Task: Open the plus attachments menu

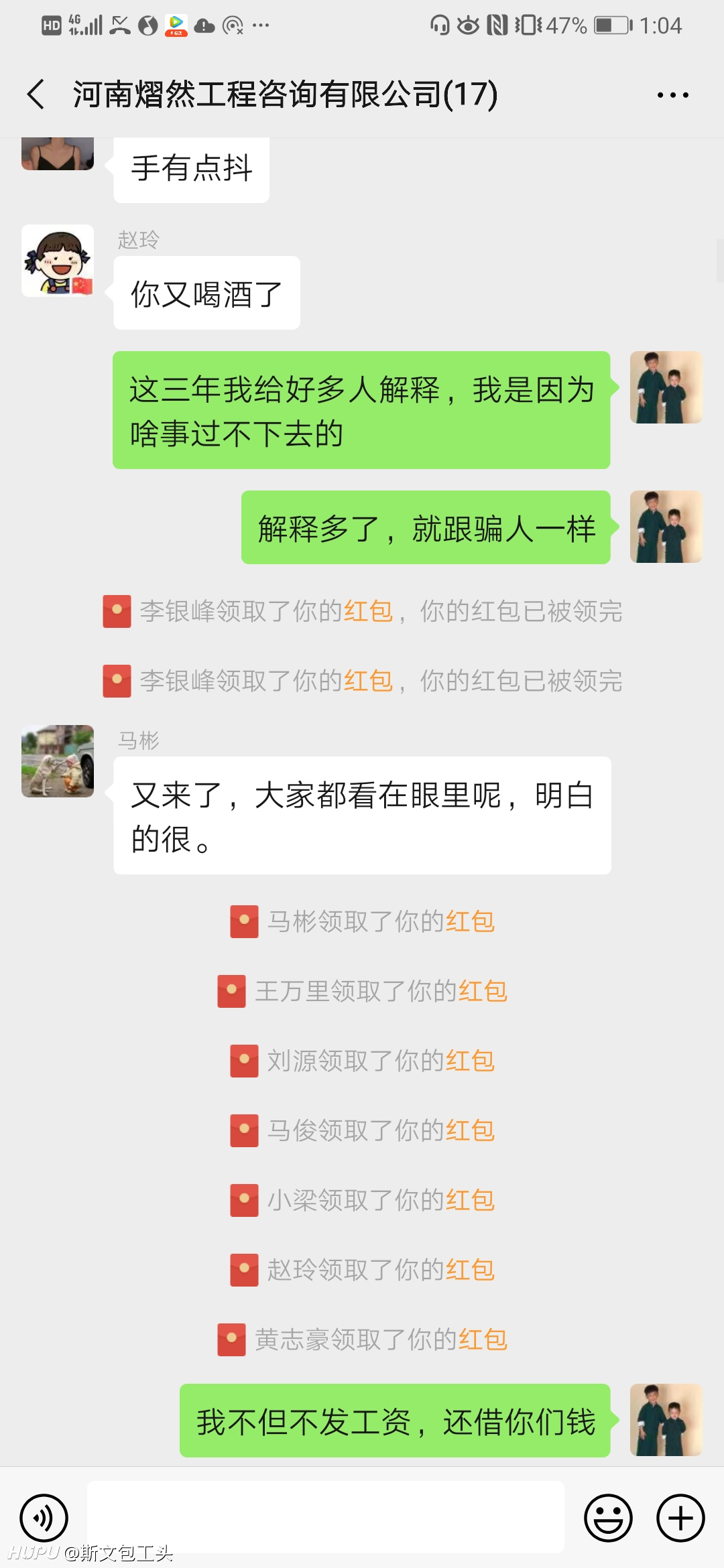Action: pos(680,1518)
